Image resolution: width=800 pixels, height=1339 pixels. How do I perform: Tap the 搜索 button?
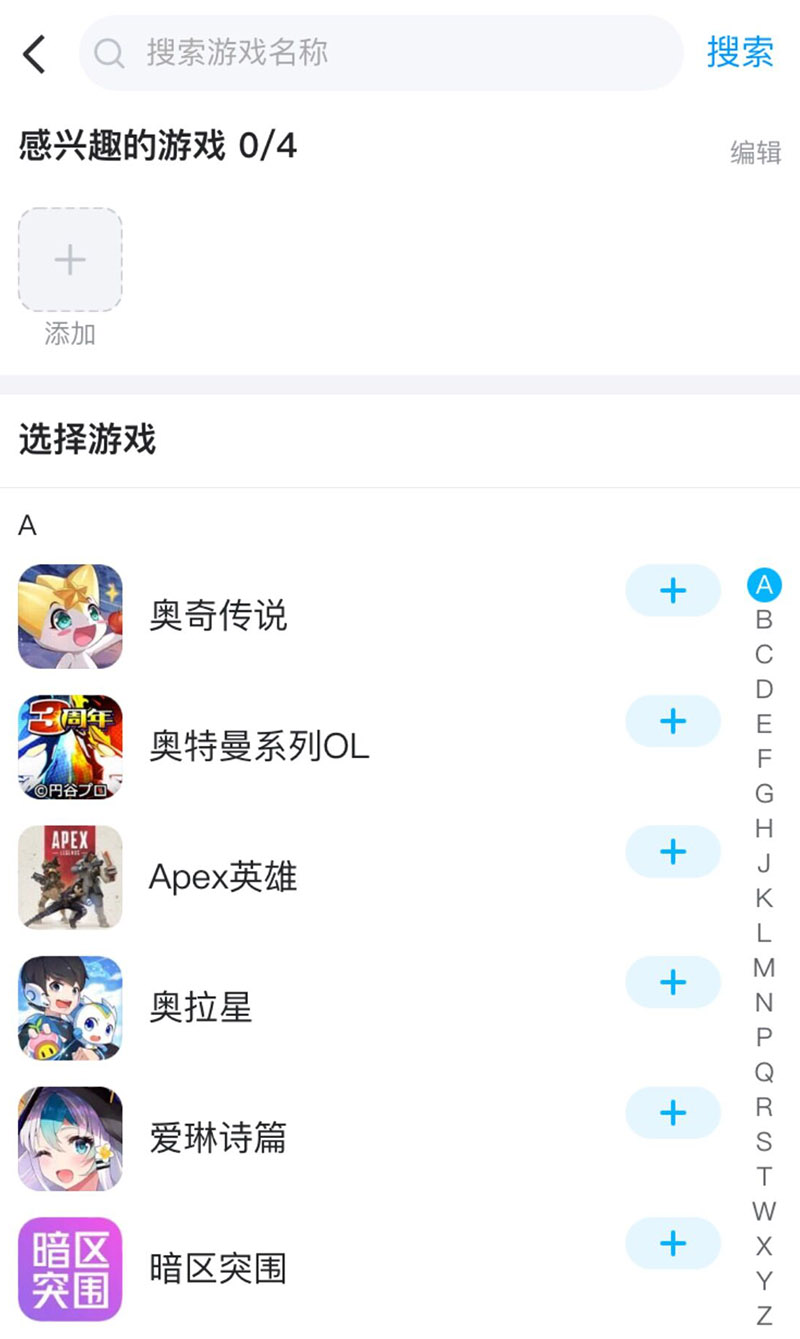[x=740, y=52]
